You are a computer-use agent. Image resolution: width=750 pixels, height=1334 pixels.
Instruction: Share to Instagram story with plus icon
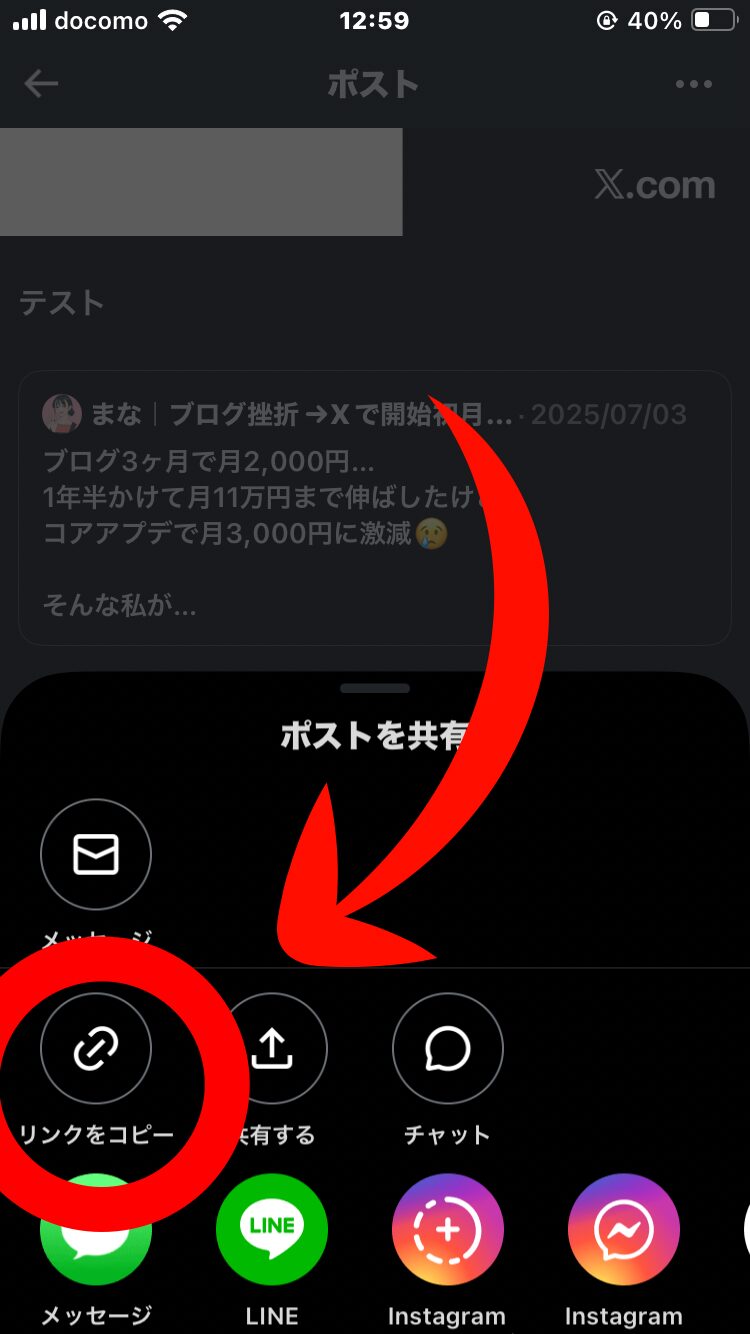447,1230
